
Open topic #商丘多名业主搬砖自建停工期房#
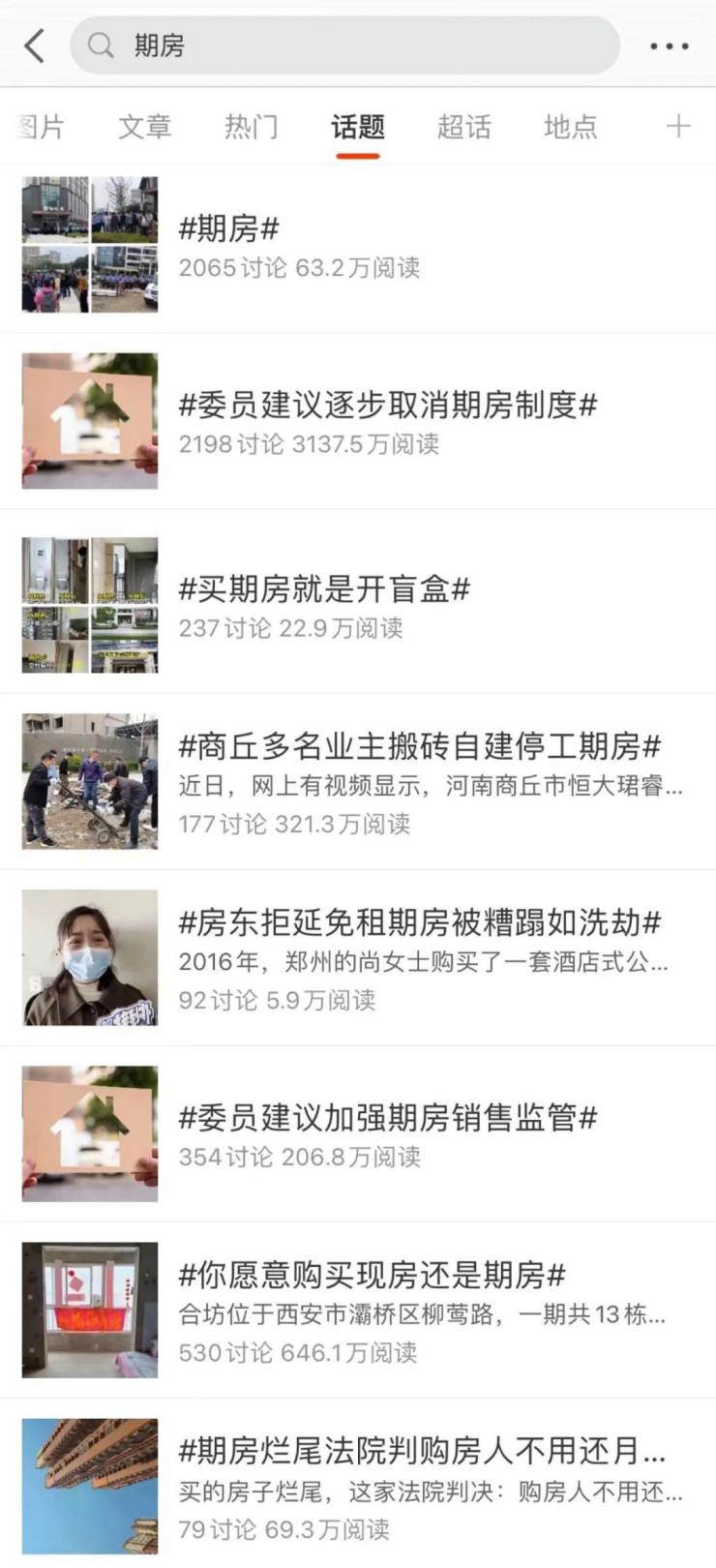(x=419, y=746)
